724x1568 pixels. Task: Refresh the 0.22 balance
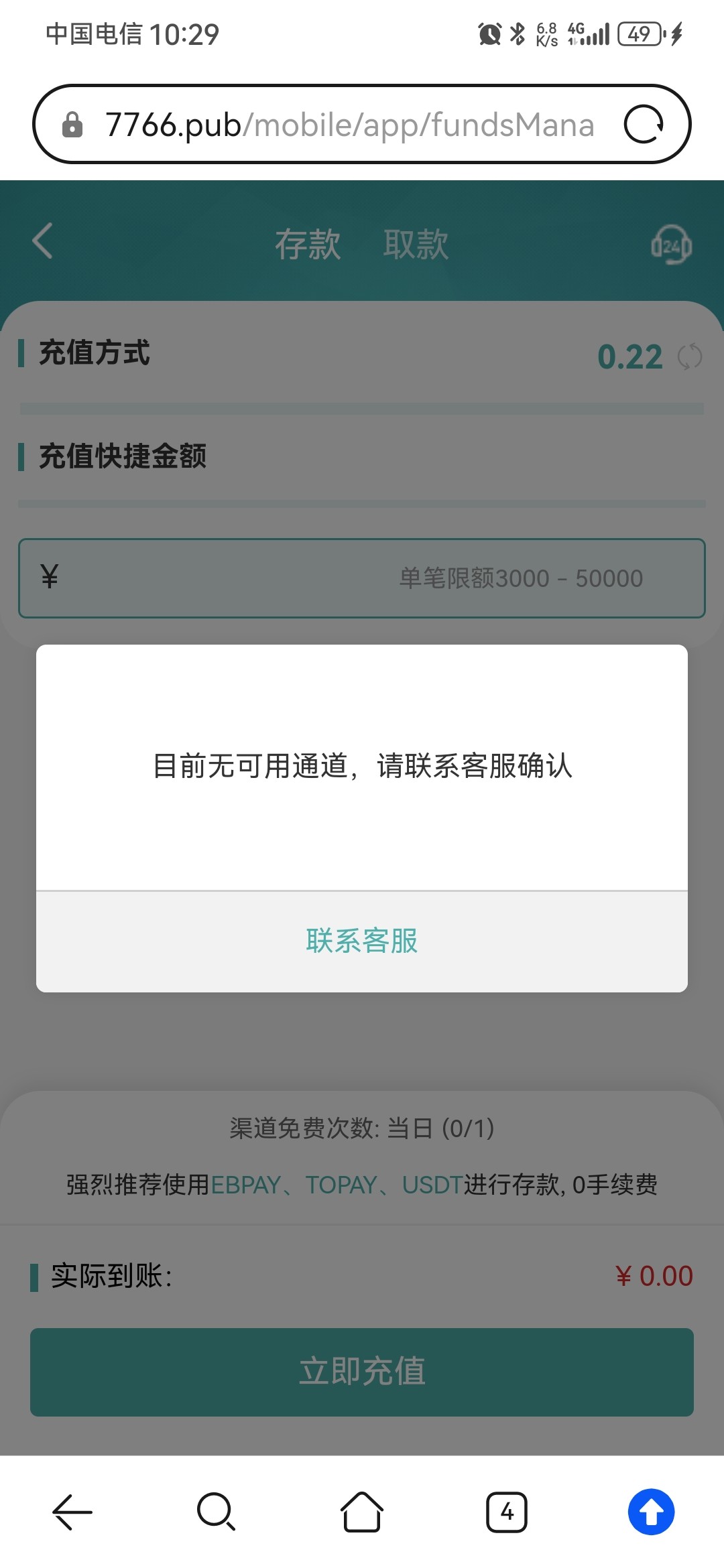click(x=690, y=356)
